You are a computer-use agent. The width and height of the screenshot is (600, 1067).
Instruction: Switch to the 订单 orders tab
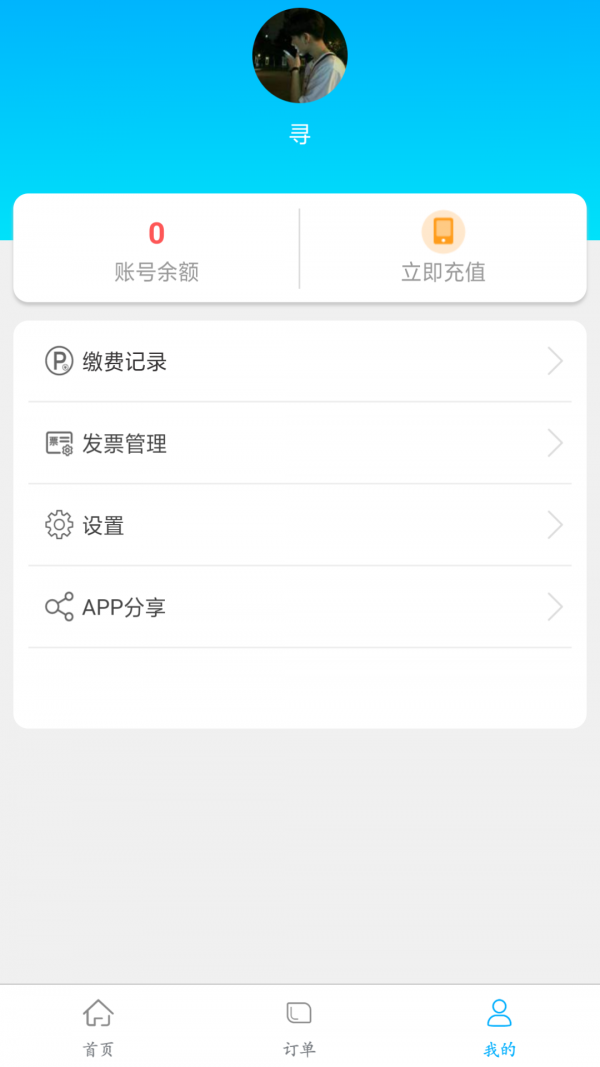[x=299, y=1027]
